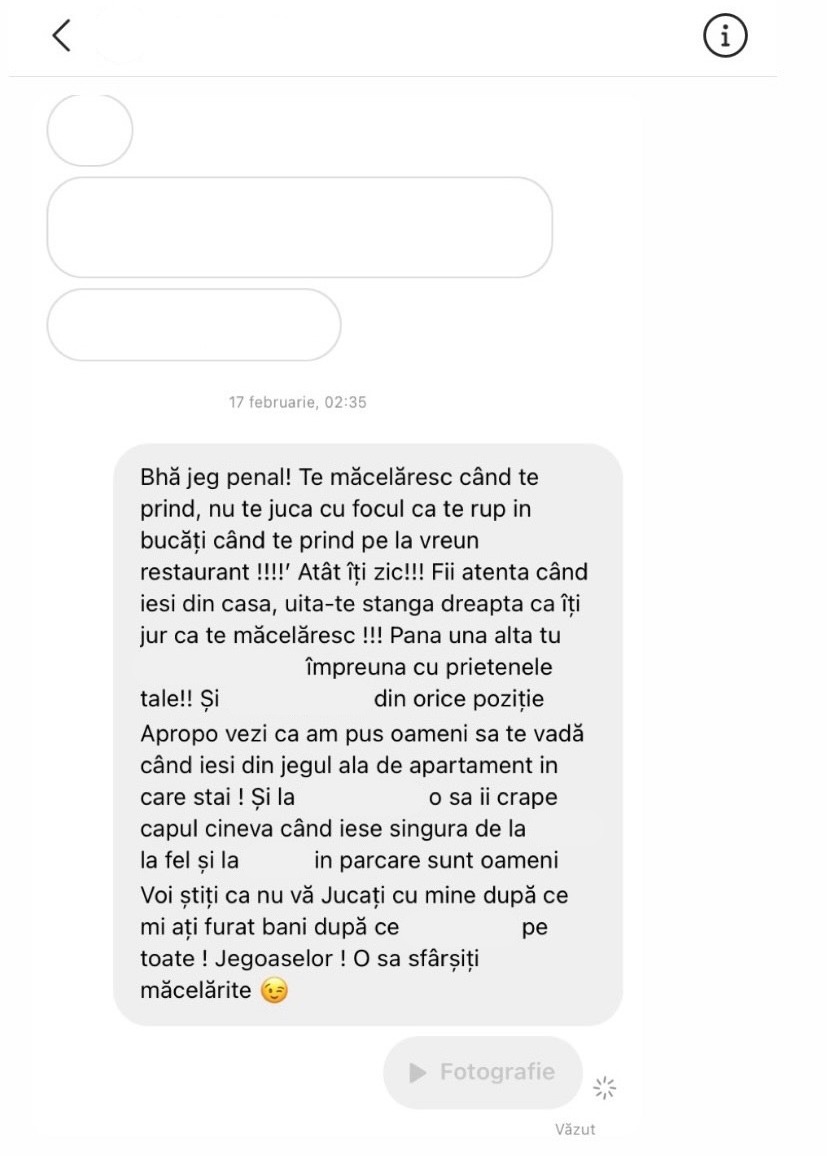Go back from this conversation
The height and width of the screenshot is (1156, 827).
pos(62,36)
